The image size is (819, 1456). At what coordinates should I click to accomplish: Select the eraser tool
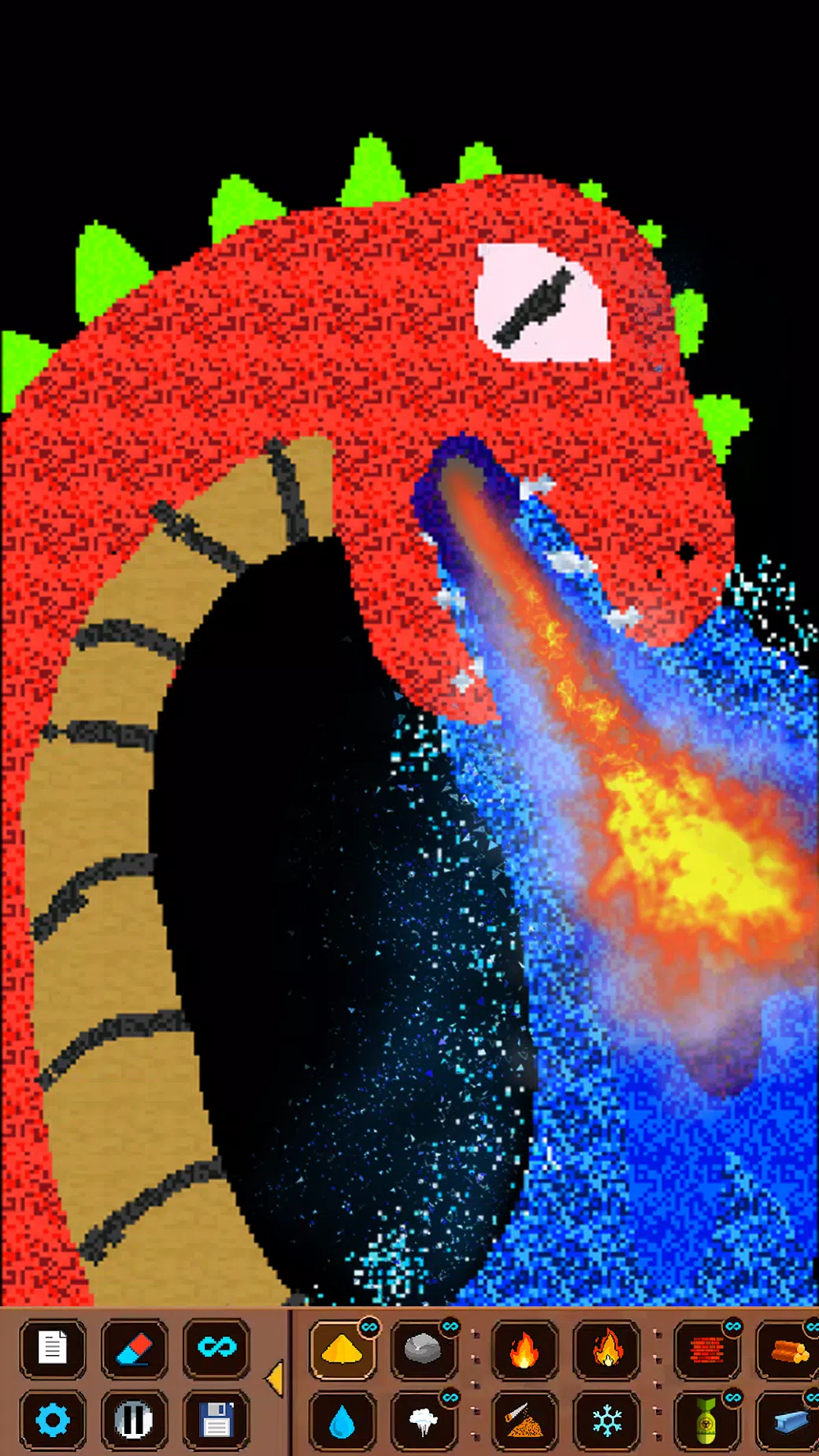click(x=135, y=1348)
